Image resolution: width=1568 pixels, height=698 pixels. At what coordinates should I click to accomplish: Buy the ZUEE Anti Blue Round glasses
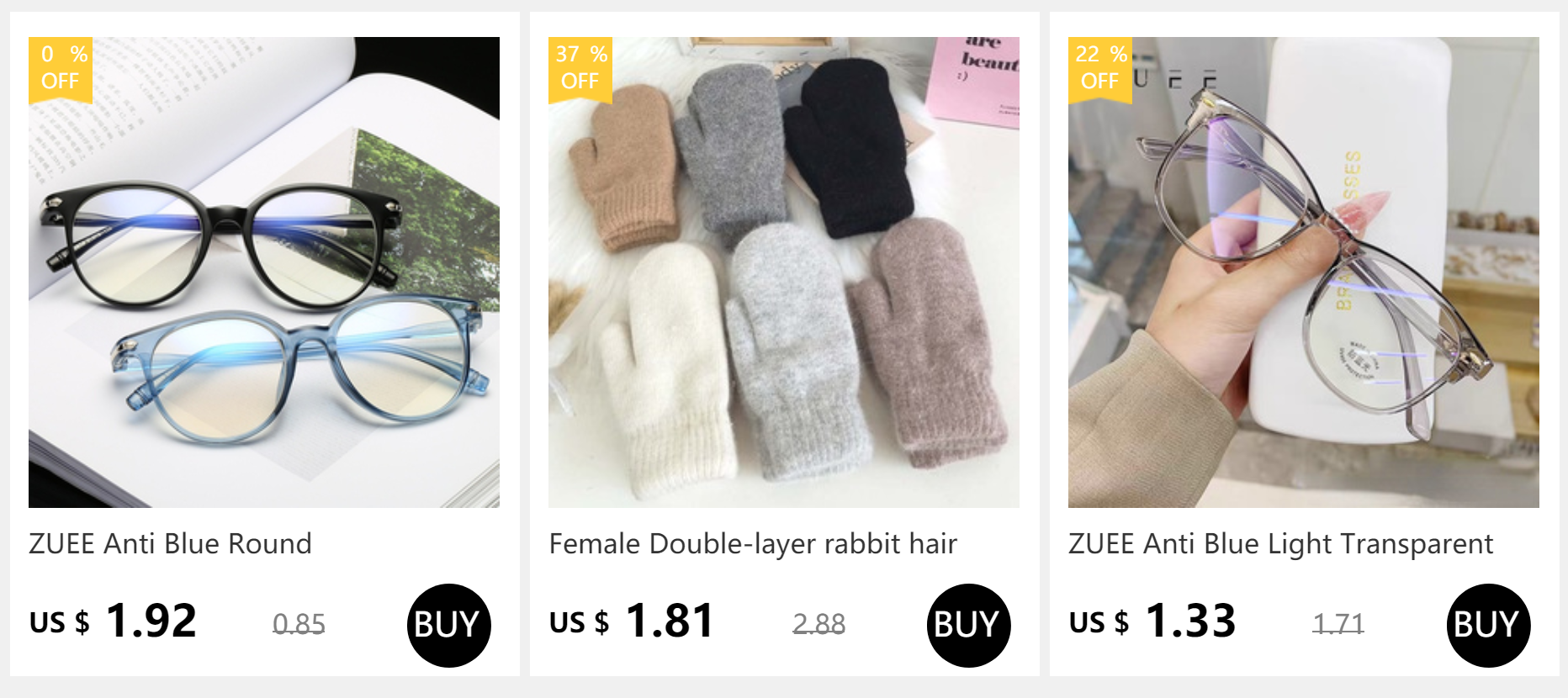tap(448, 625)
